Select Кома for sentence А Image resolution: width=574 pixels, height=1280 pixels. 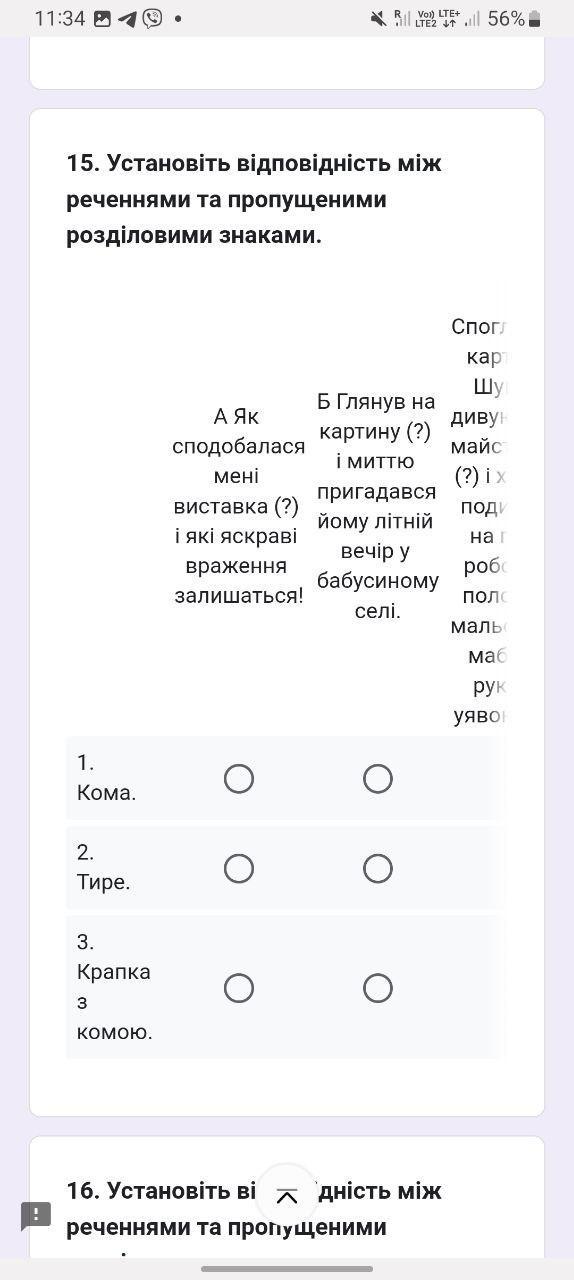[x=238, y=779]
